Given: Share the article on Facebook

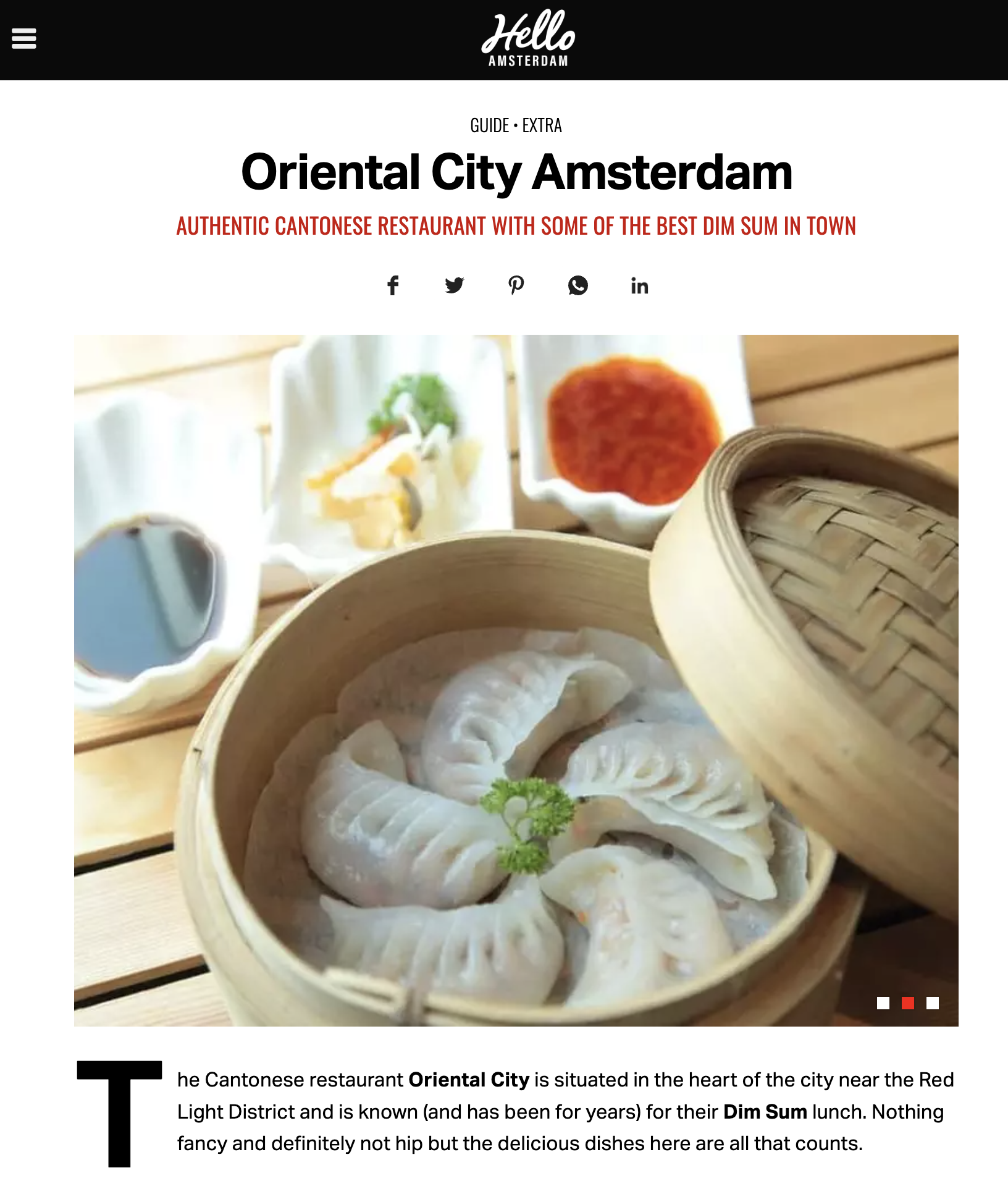Looking at the screenshot, I should (x=393, y=285).
